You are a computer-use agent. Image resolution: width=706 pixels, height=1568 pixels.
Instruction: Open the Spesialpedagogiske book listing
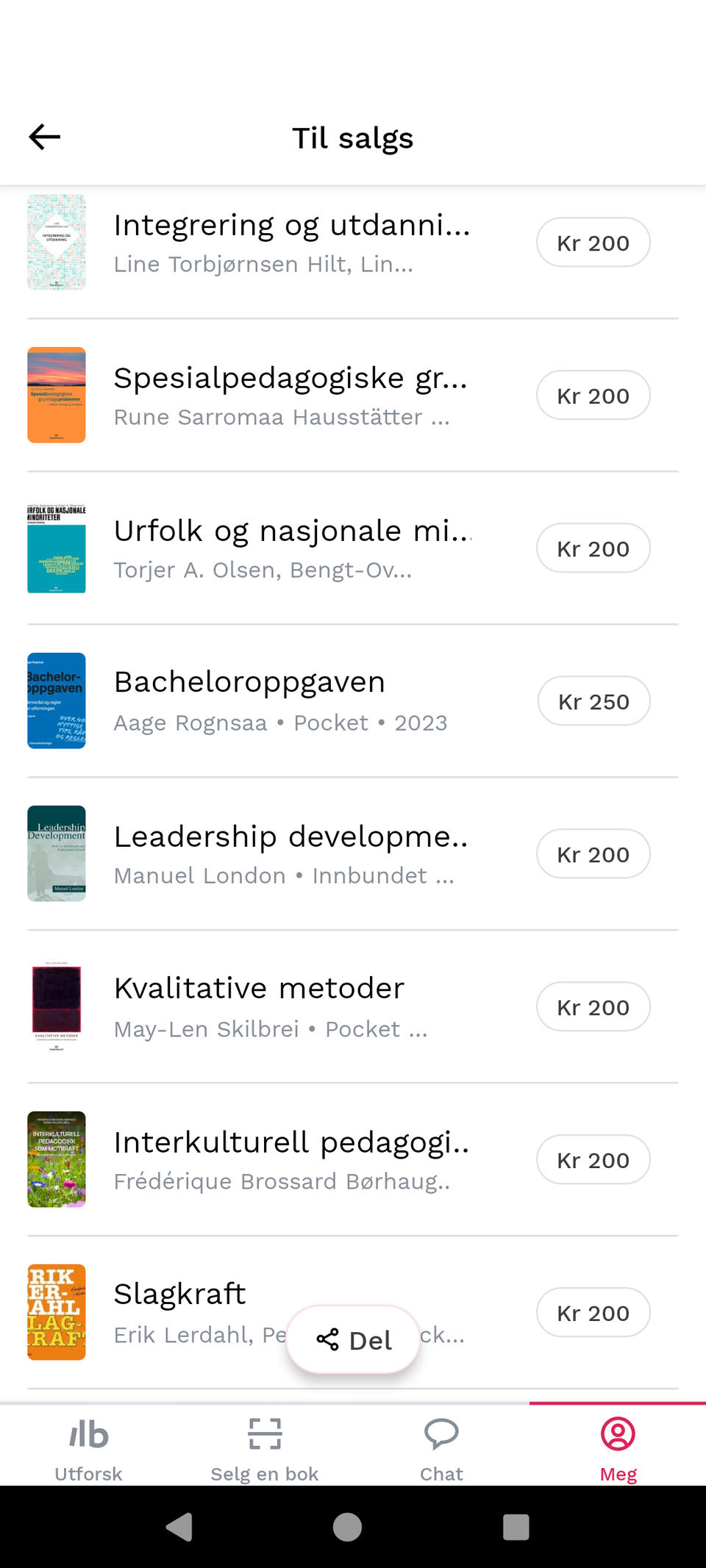coord(291,395)
